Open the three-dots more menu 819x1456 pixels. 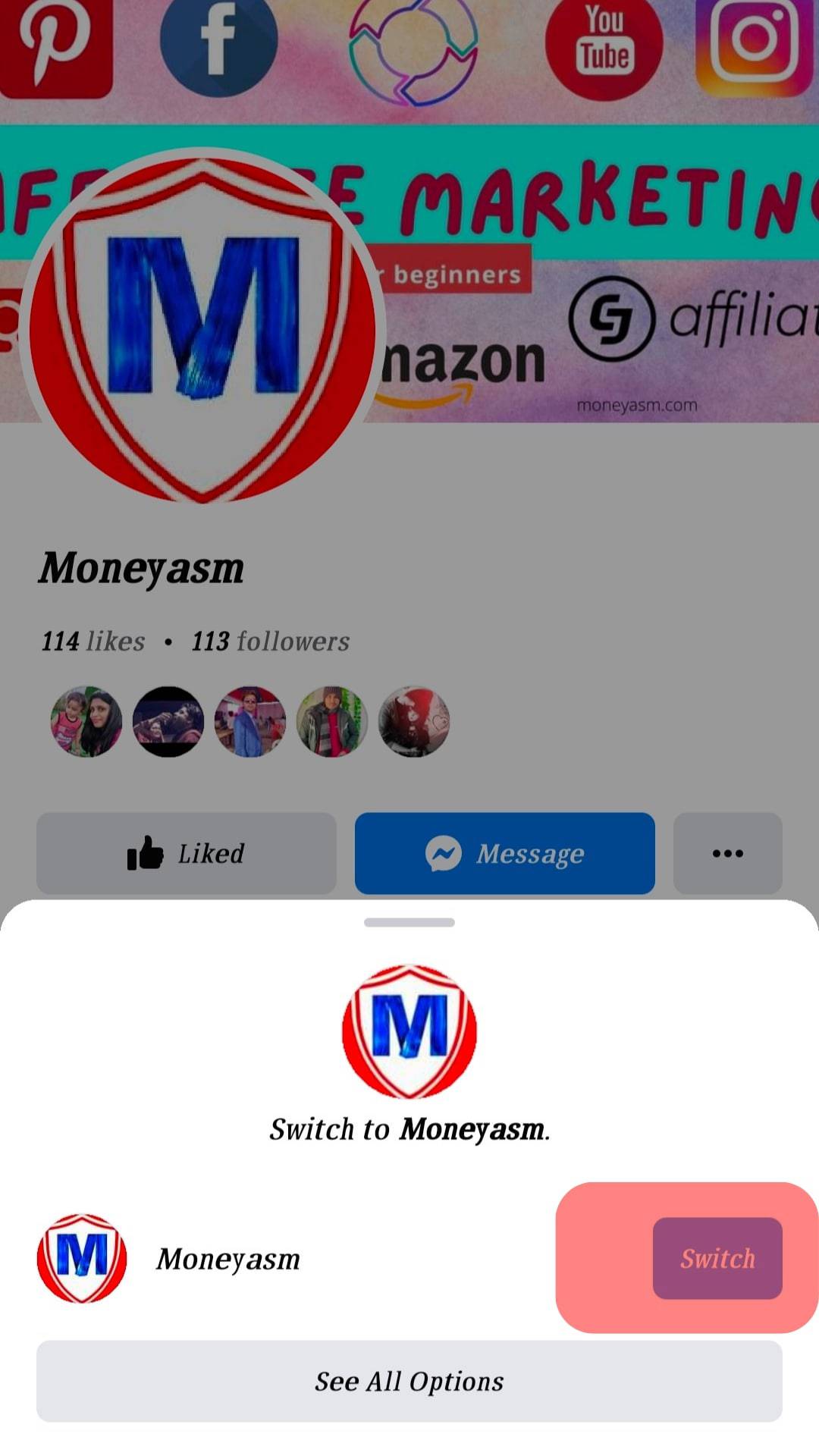[x=727, y=853]
